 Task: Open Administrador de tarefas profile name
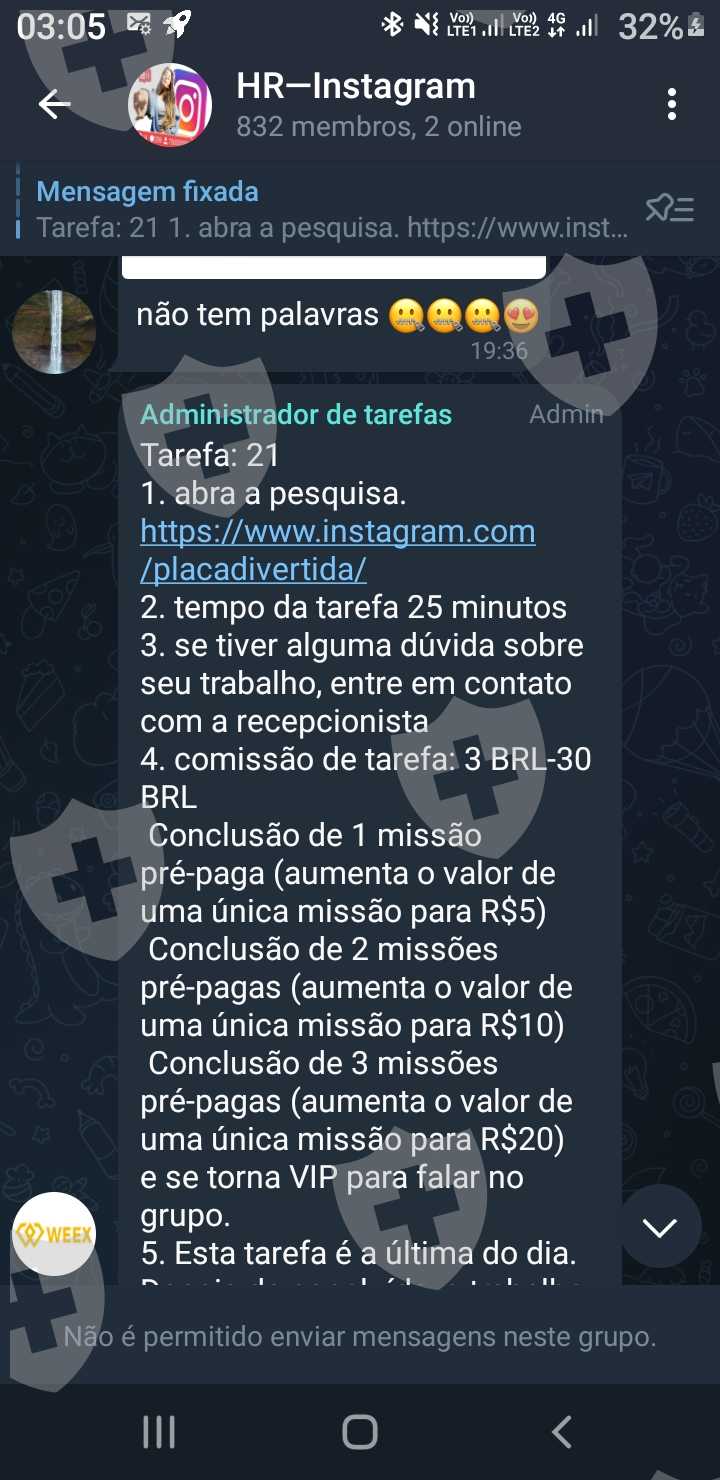296,414
